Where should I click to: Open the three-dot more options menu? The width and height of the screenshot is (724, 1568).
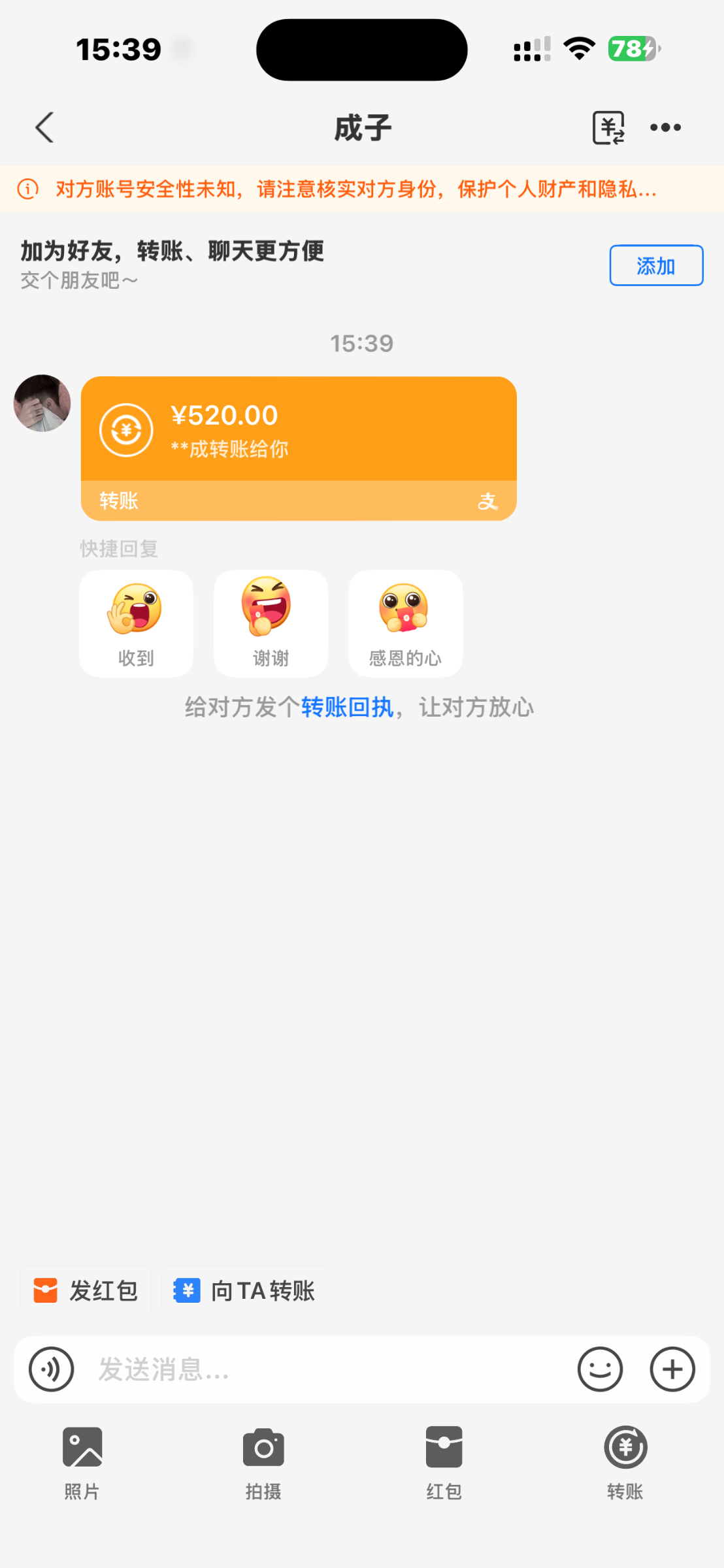click(665, 127)
